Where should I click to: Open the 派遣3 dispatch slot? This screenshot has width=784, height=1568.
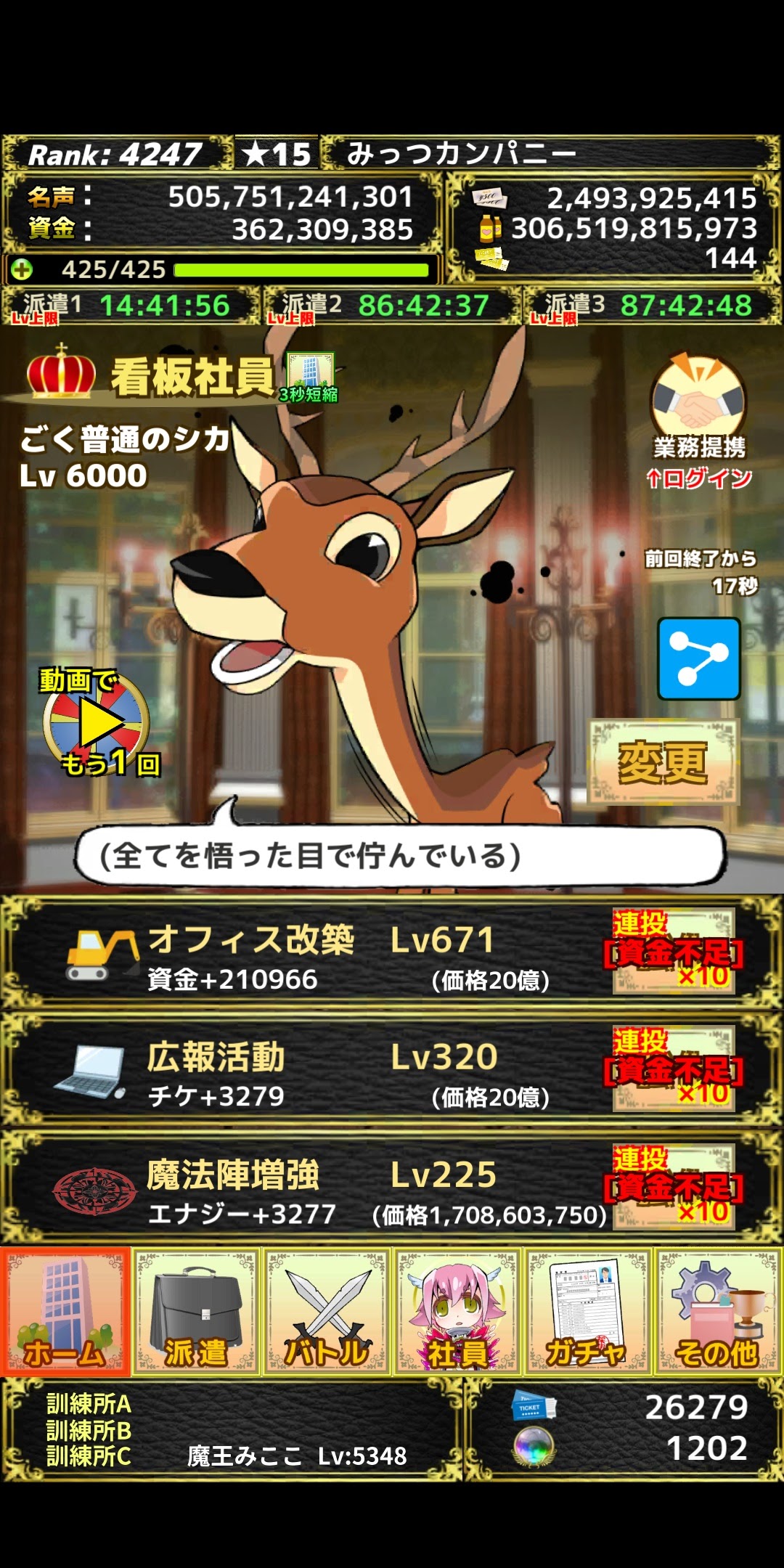click(x=653, y=306)
